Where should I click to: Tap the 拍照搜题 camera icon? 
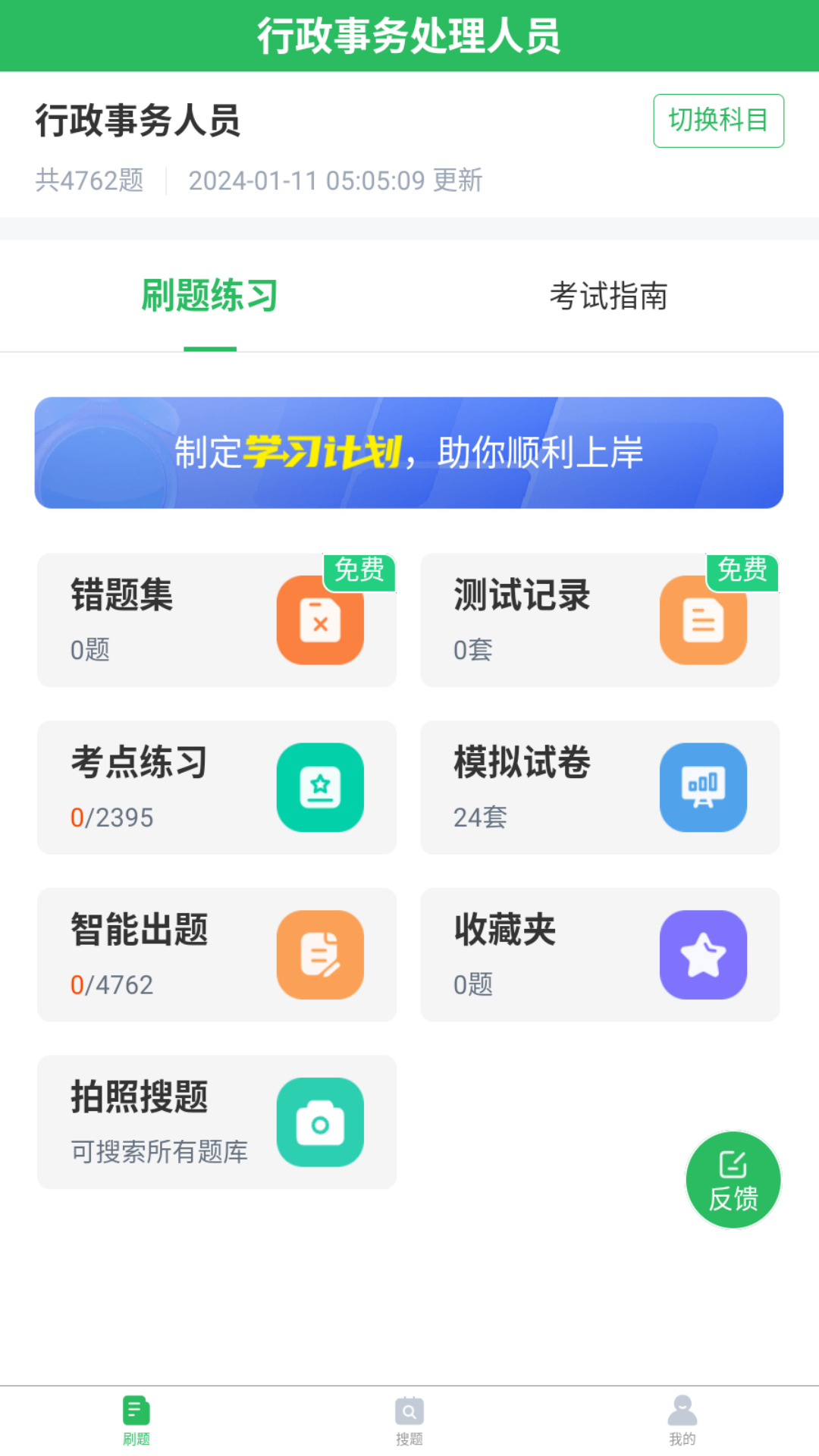tap(320, 1122)
